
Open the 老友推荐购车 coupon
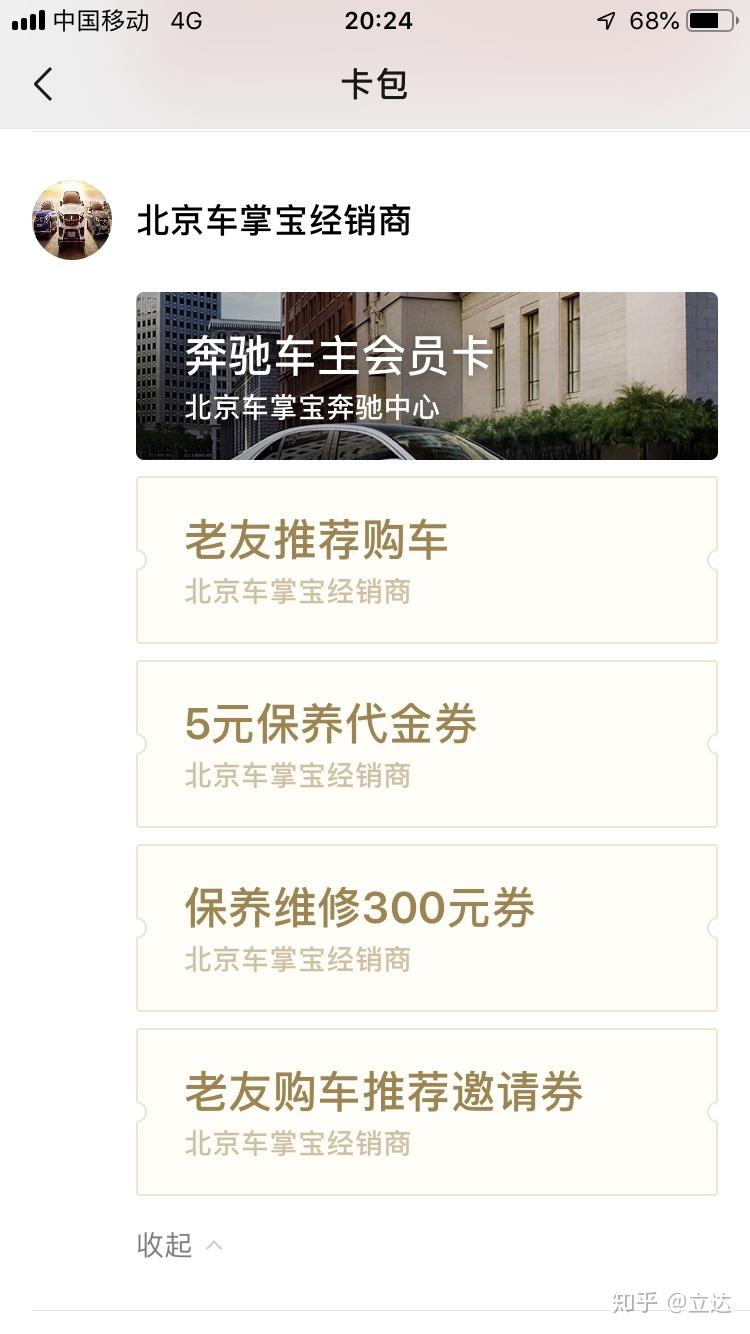point(426,560)
